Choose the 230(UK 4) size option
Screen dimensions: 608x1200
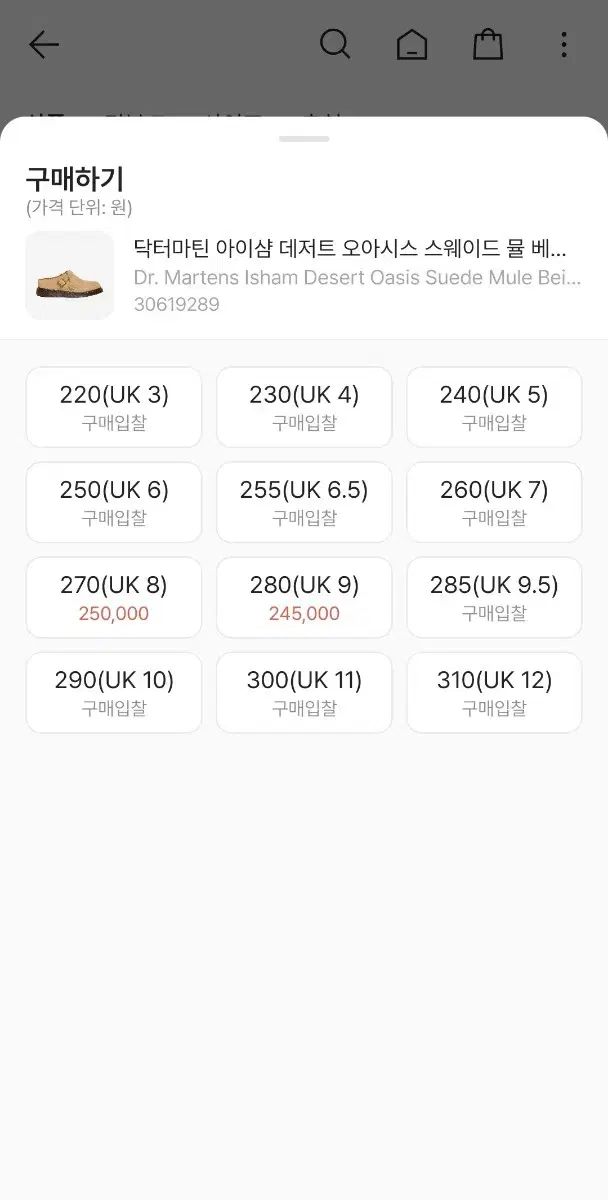point(304,407)
